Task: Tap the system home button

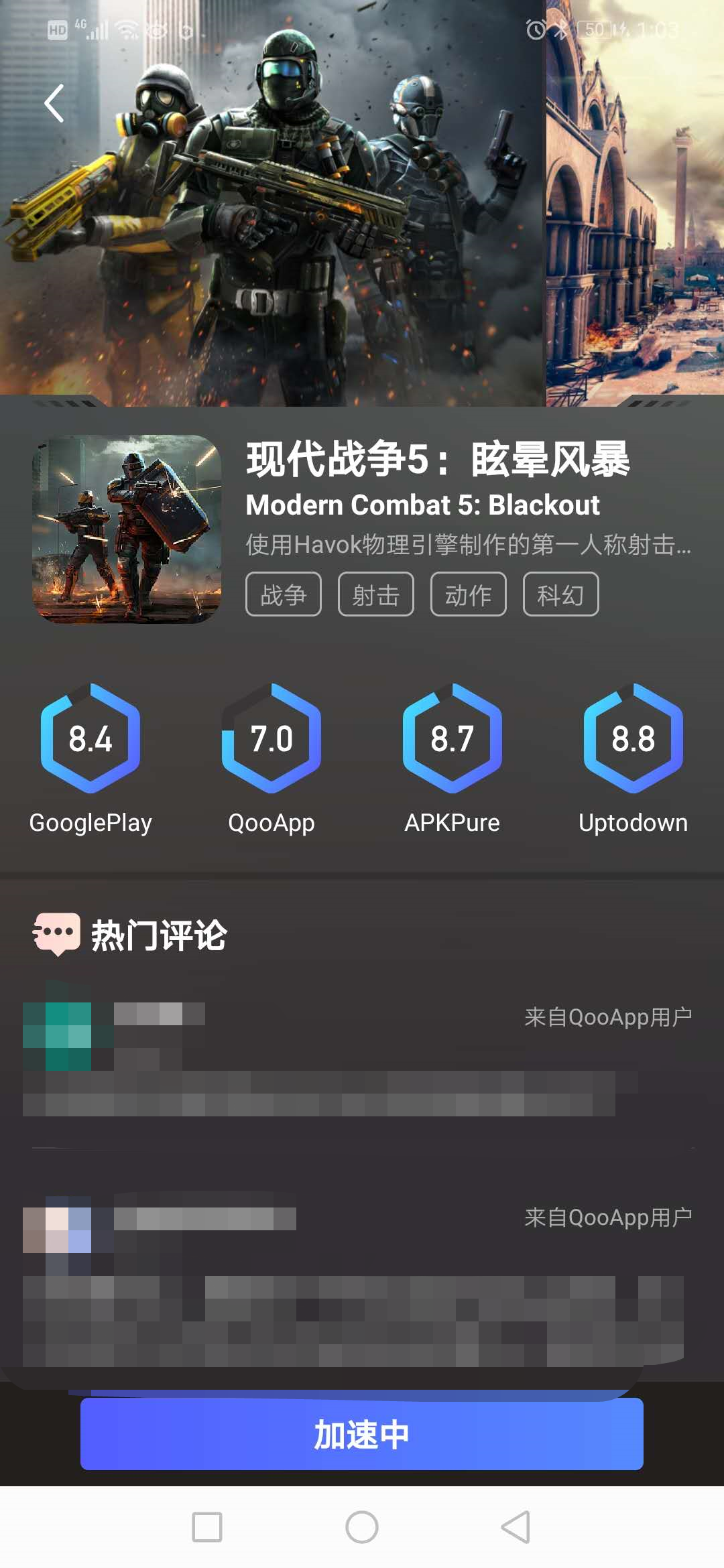Action: 362,1527
